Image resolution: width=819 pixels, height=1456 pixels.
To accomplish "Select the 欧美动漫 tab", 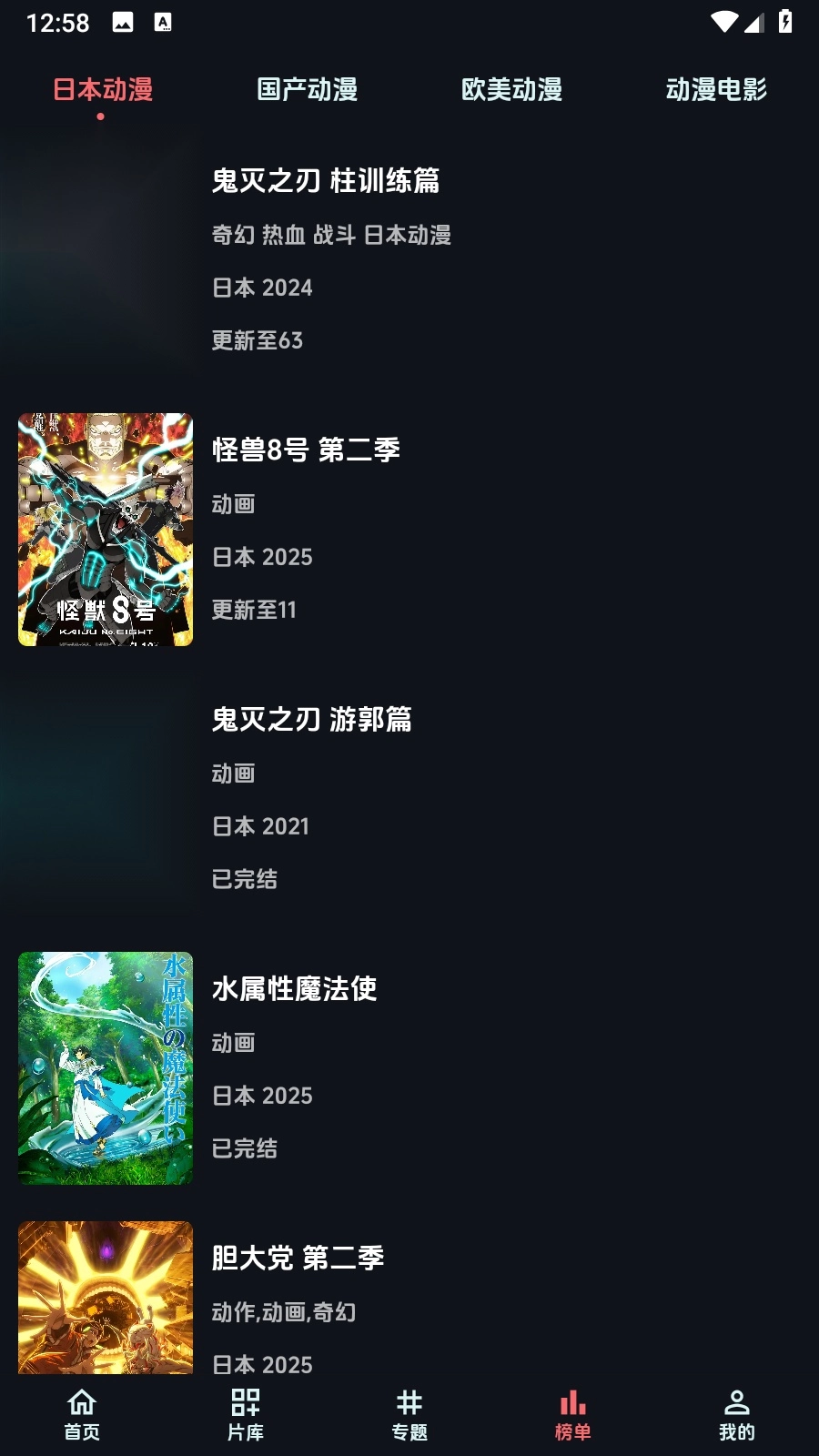I will pos(512,90).
